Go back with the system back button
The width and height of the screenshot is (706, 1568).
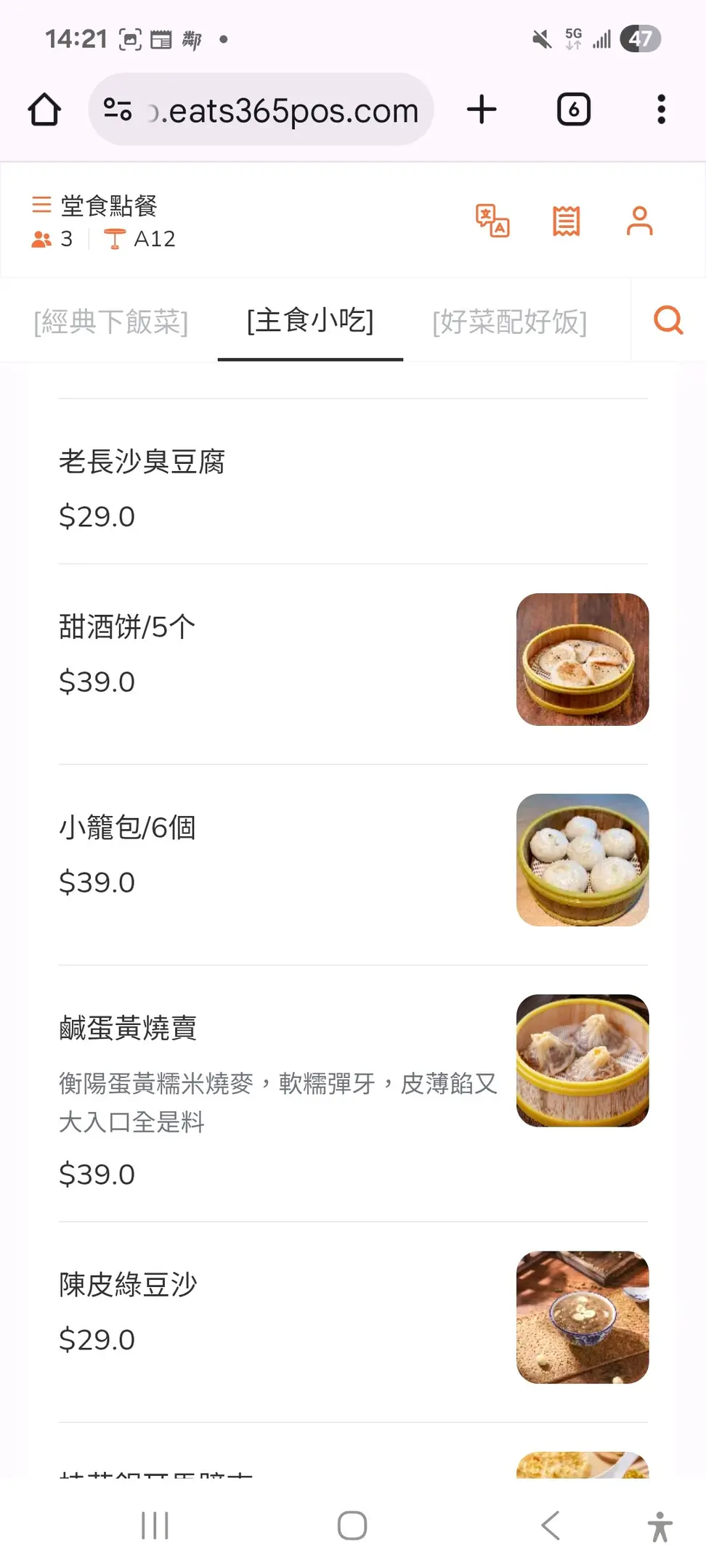tap(551, 1525)
